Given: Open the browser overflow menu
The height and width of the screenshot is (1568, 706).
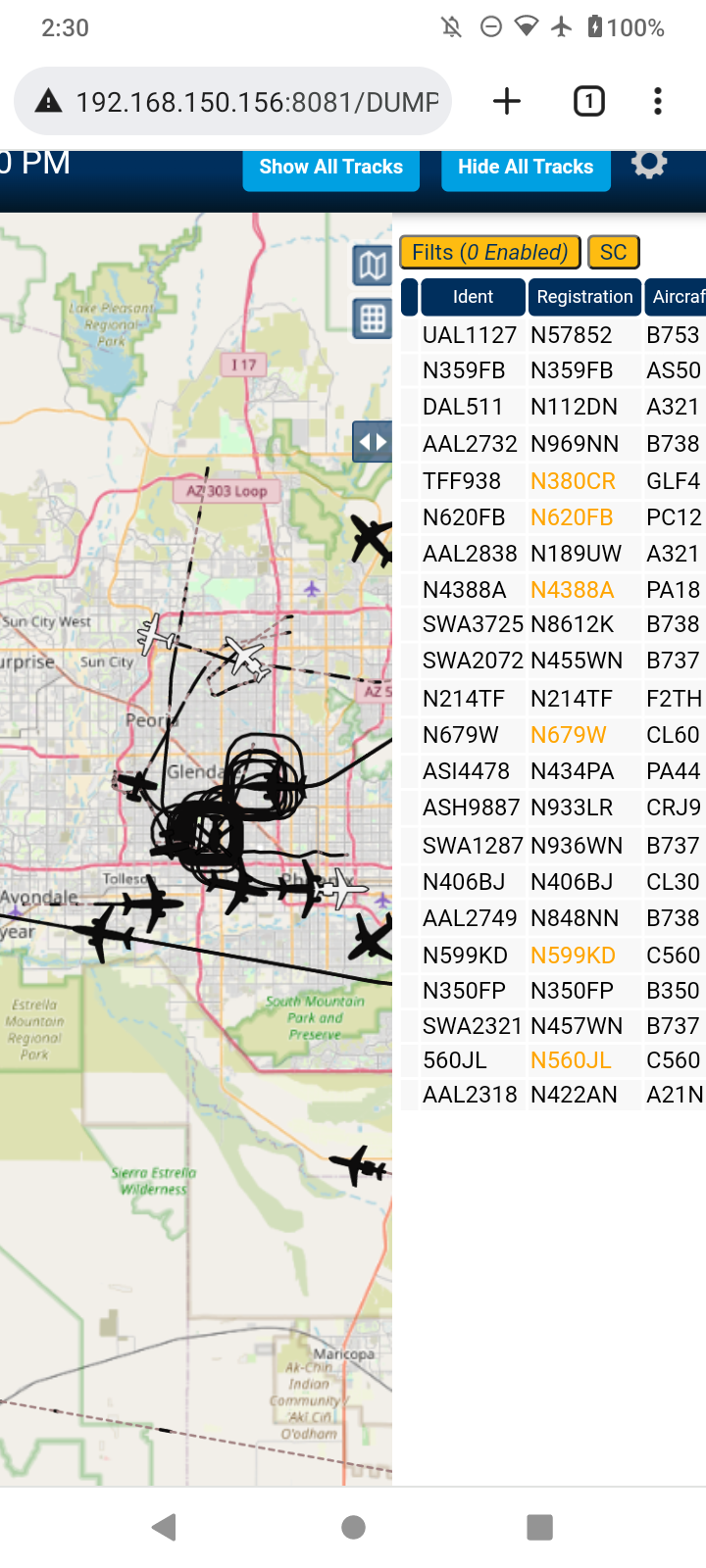Looking at the screenshot, I should pos(658,101).
